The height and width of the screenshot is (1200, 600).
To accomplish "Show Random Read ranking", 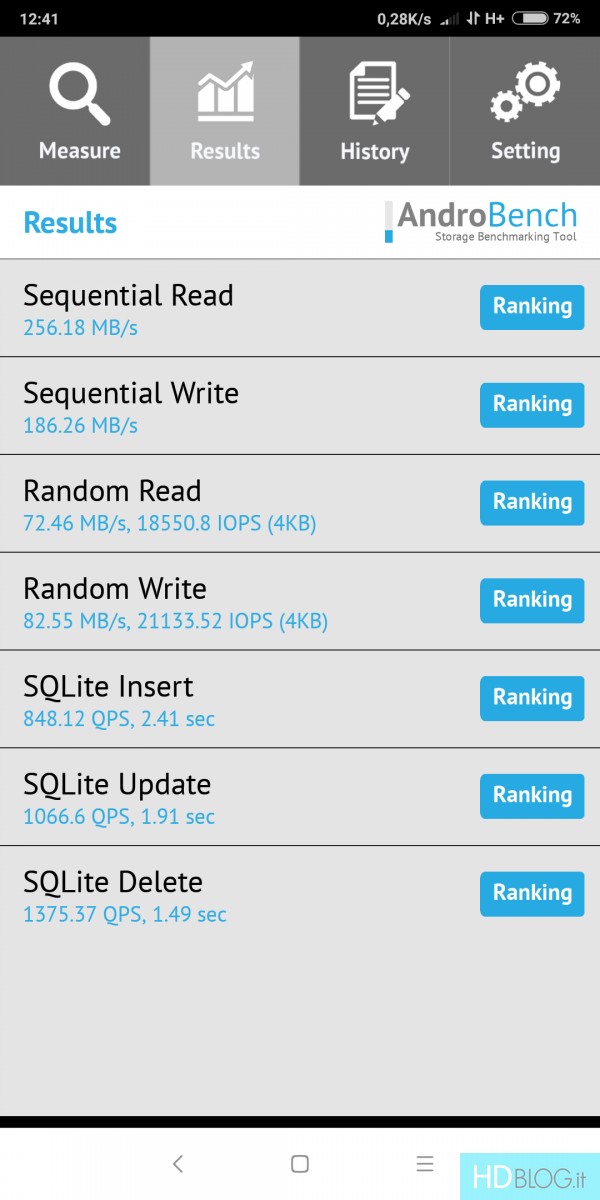I will (532, 503).
